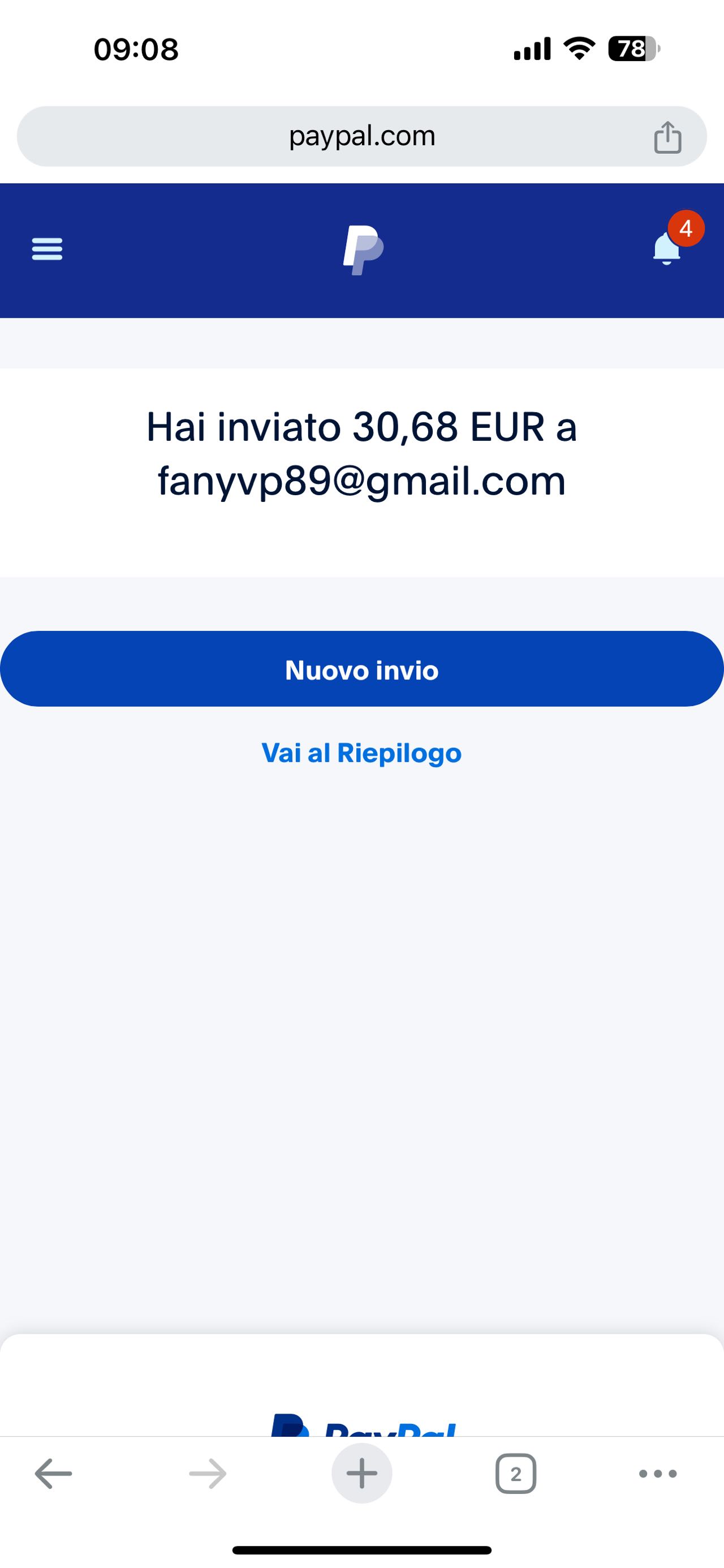Open the Vai al Riepilogo link
This screenshot has width=724, height=1568.
click(x=361, y=753)
